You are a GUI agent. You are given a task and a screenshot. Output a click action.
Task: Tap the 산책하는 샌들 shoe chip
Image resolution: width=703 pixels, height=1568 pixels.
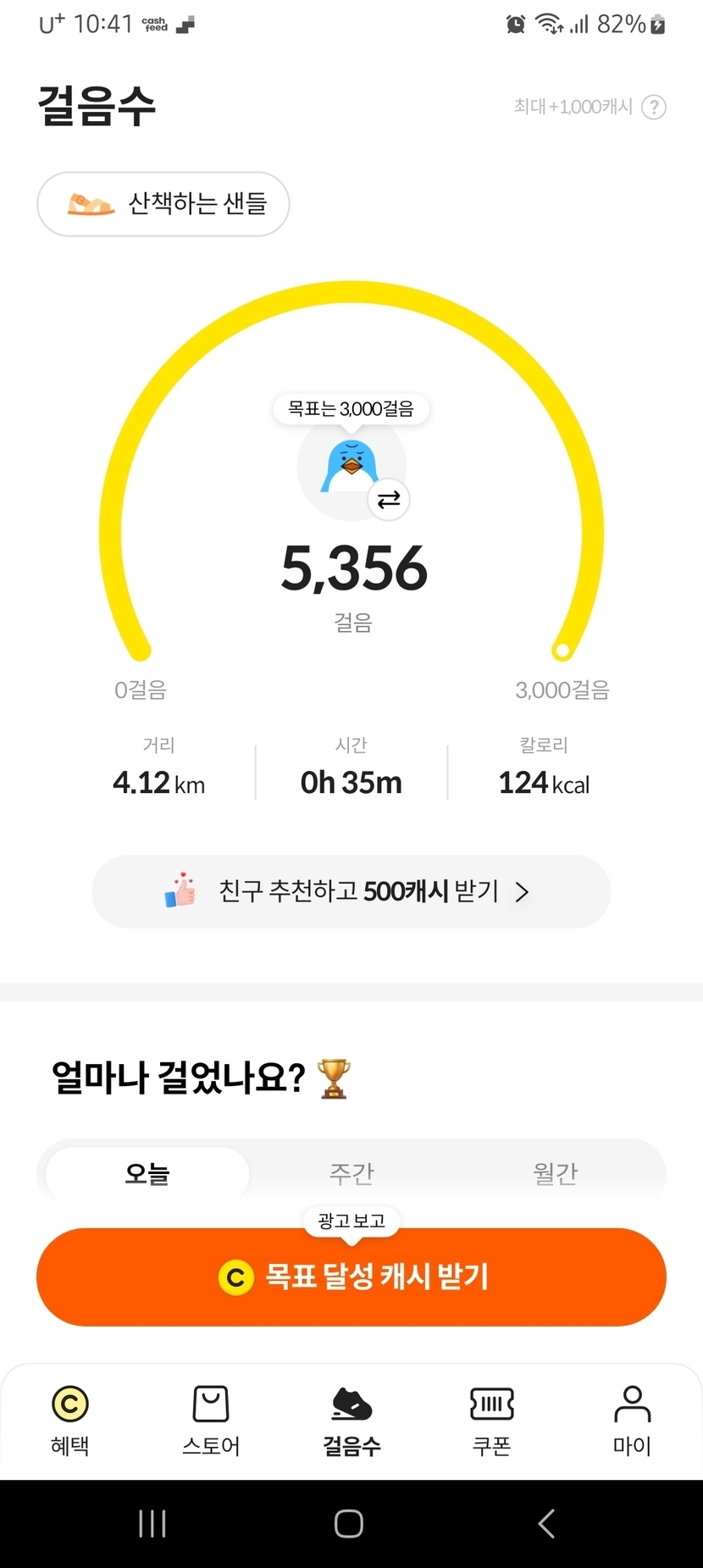coord(163,204)
